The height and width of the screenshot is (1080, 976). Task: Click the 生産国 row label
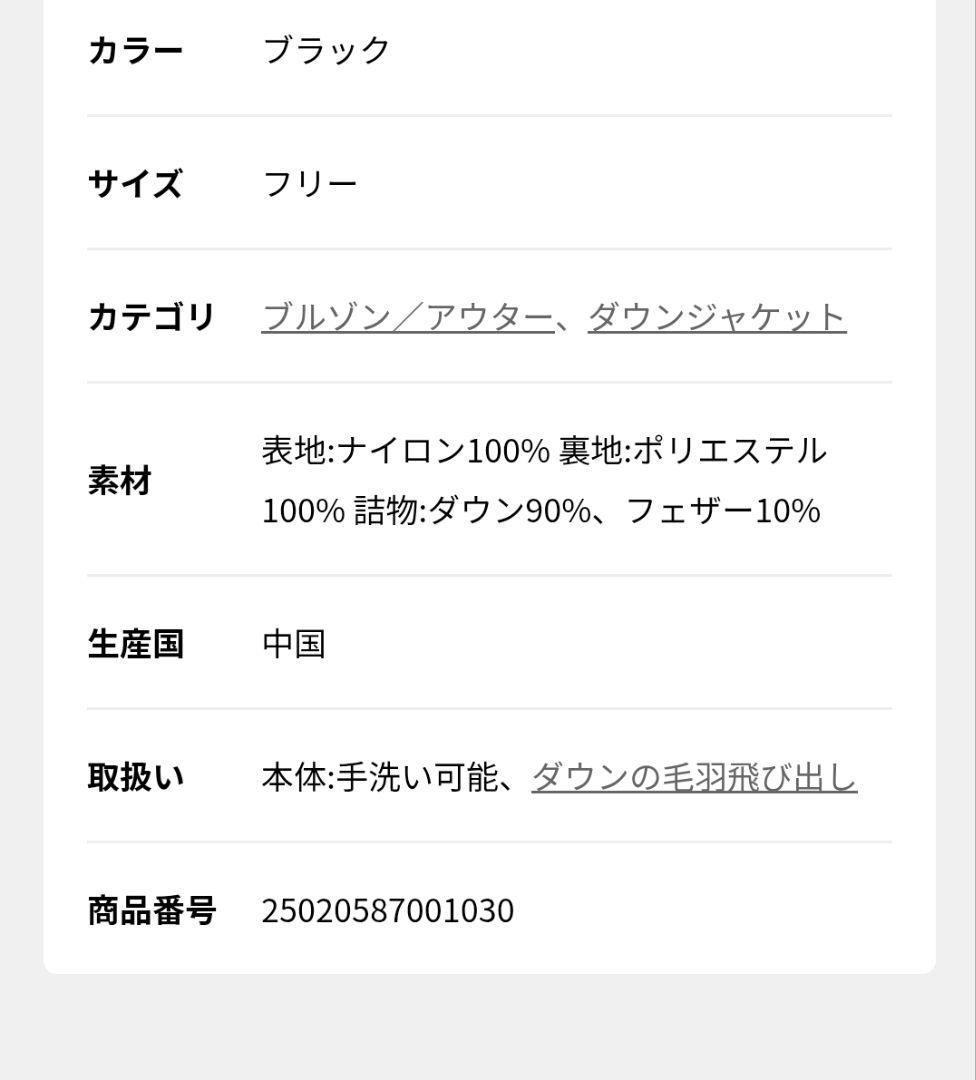point(136,646)
